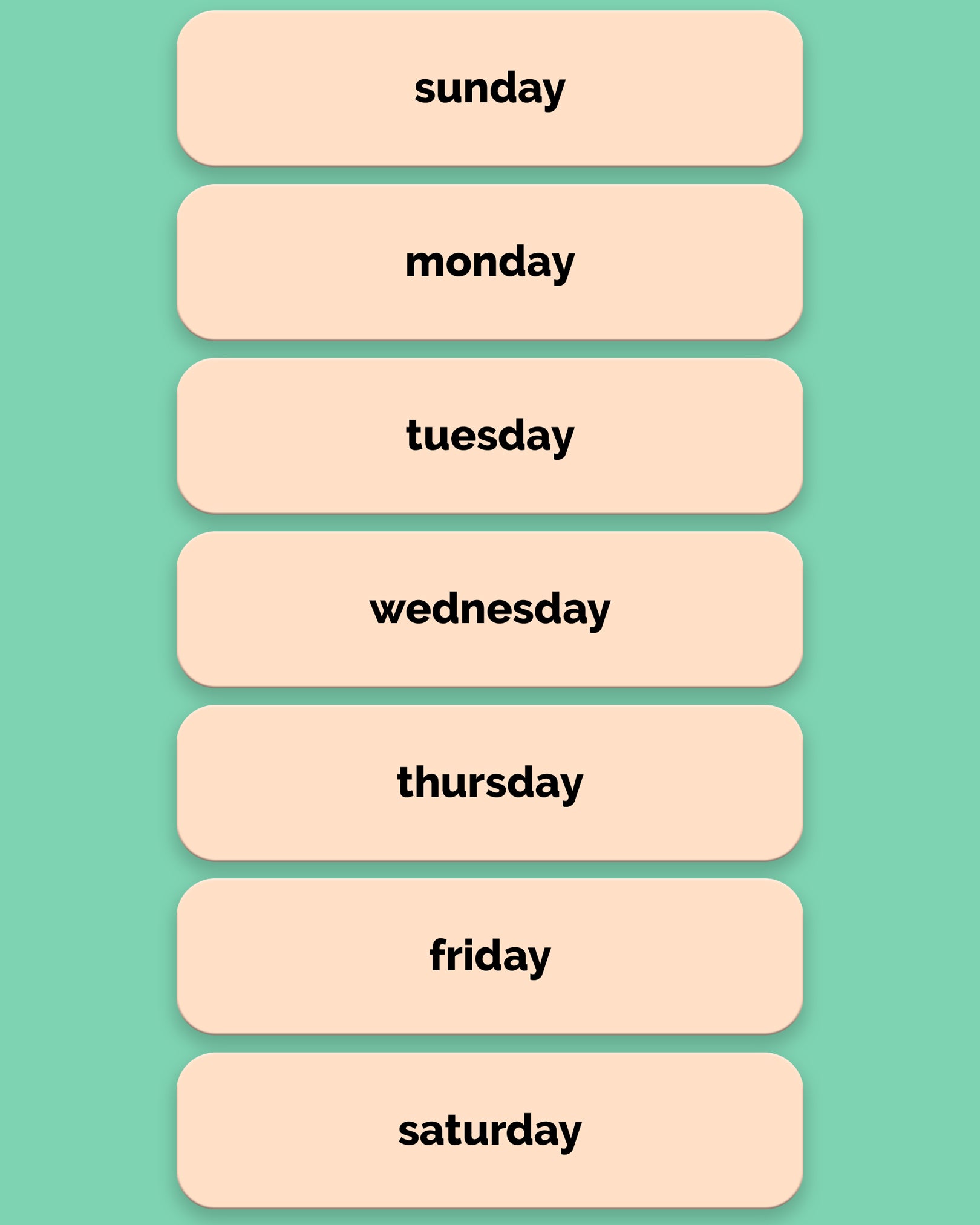Viewport: 980px width, 1225px height.
Task: Pick wednesday
Action: (489, 609)
